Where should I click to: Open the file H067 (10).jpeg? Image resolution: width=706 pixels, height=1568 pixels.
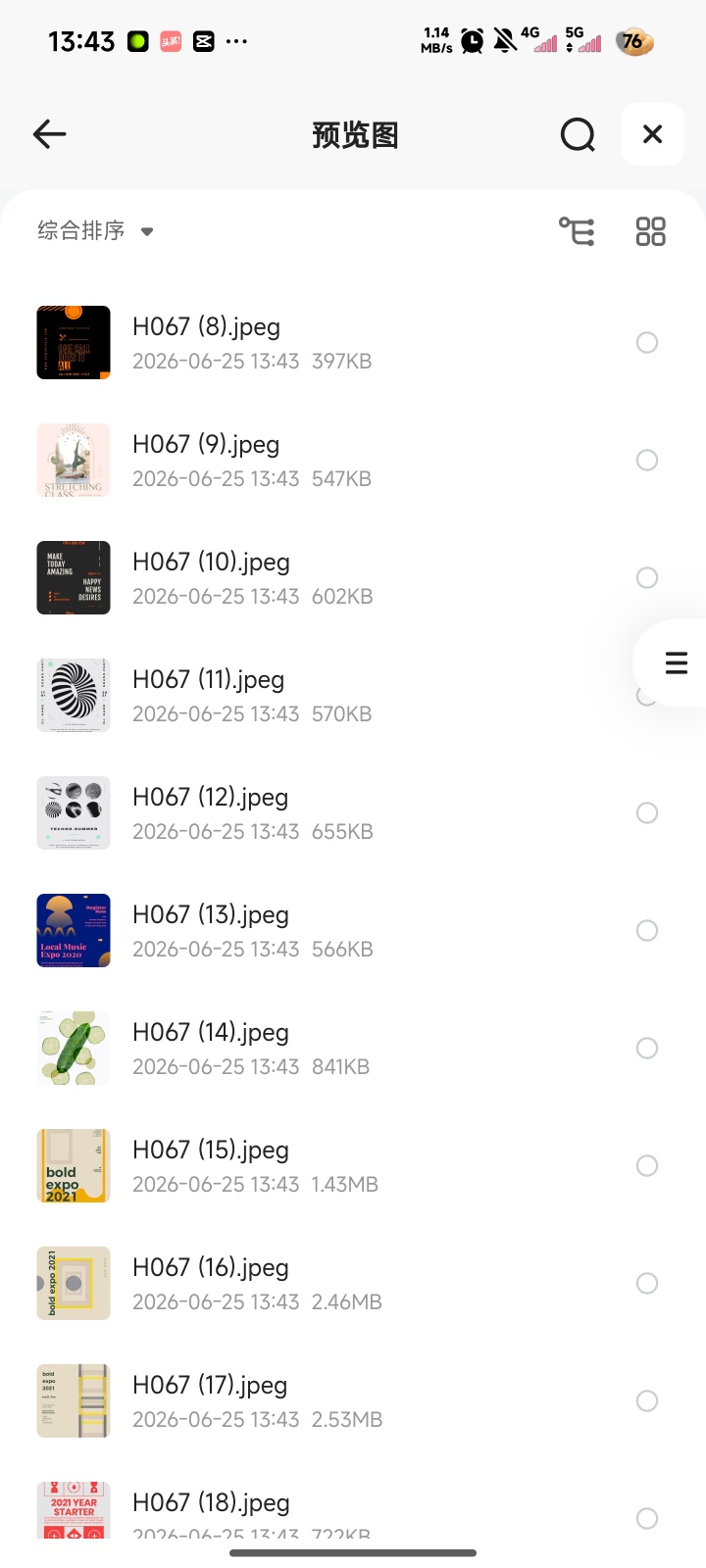353,578
